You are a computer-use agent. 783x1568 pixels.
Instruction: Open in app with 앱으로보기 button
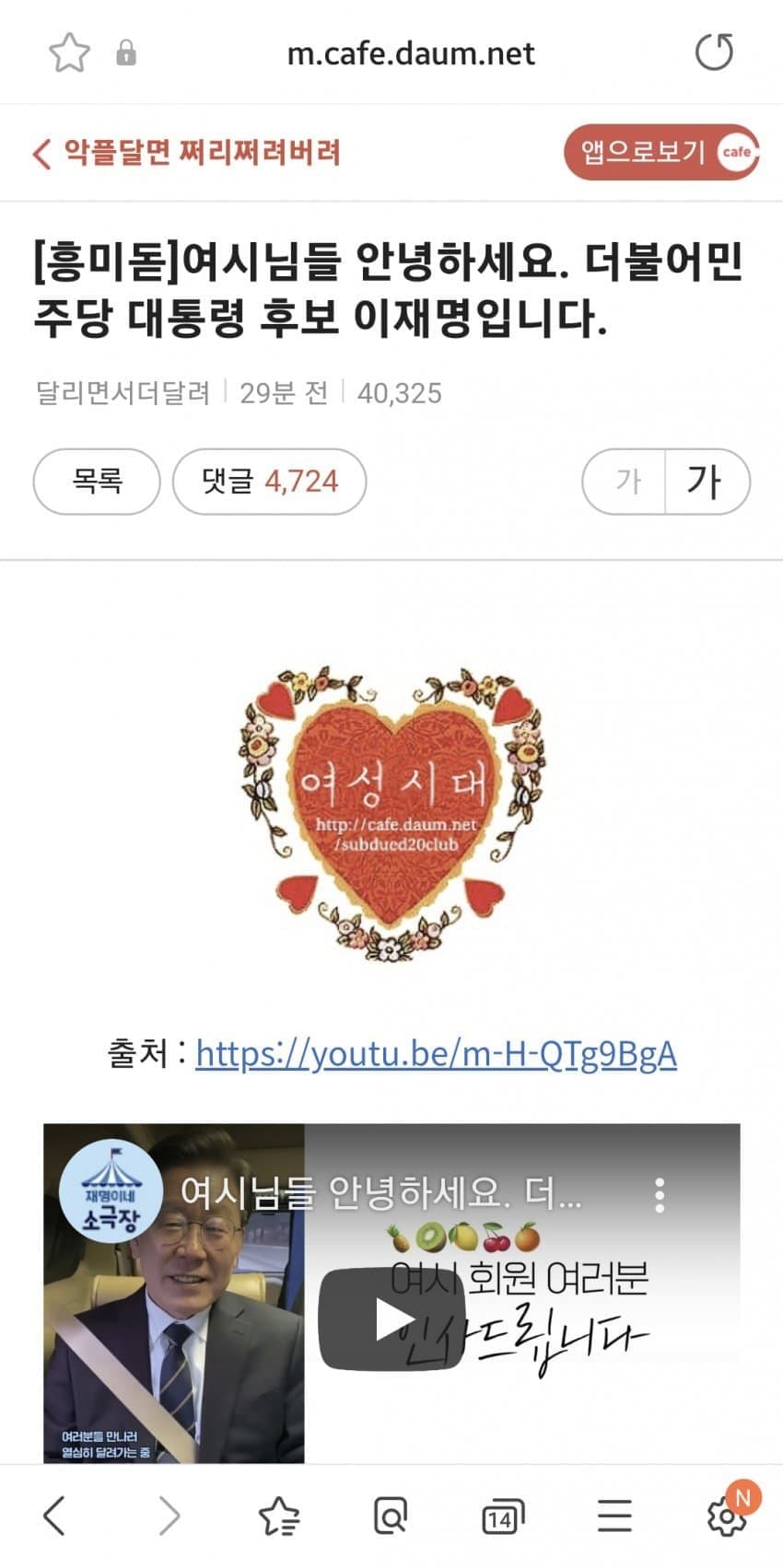(x=660, y=152)
